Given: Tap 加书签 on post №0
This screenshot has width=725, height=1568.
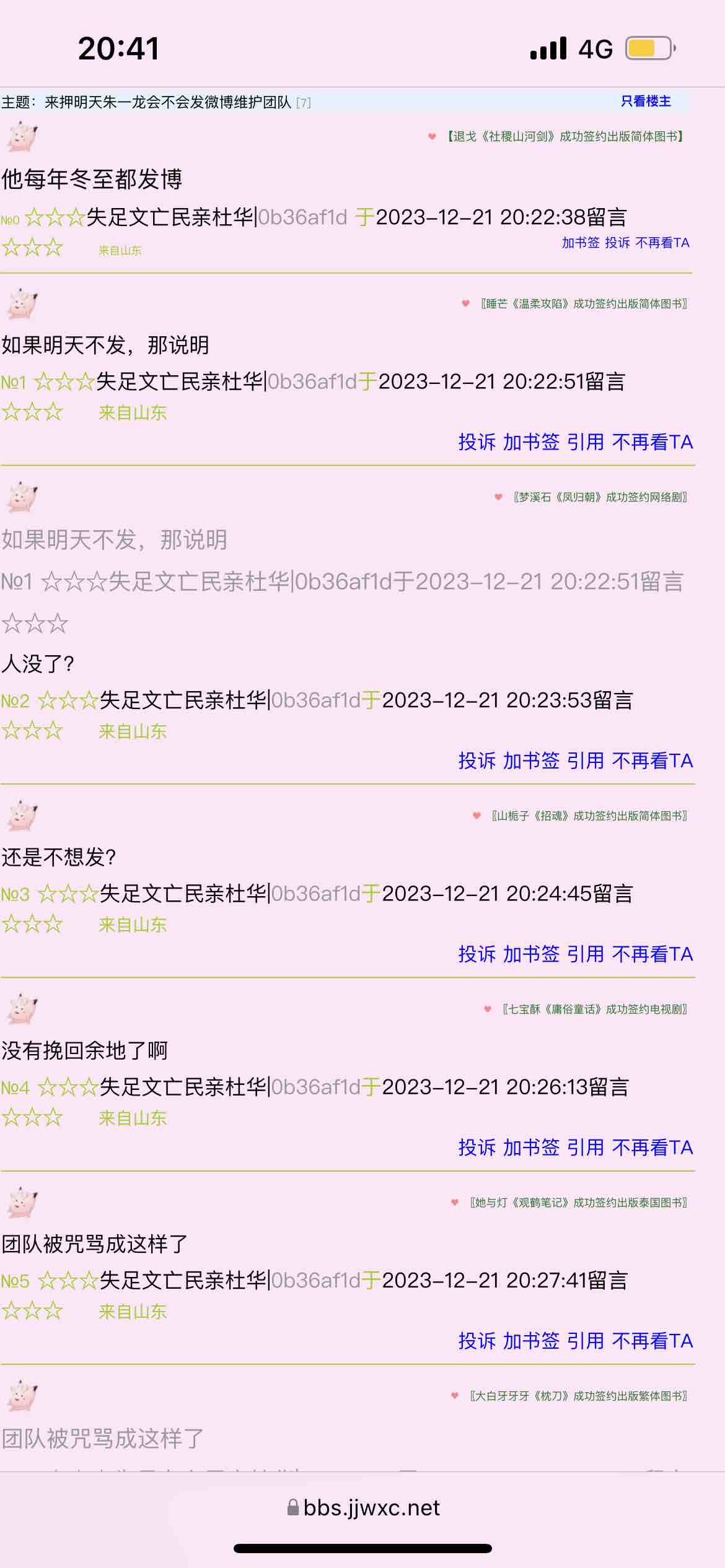Looking at the screenshot, I should 580,243.
